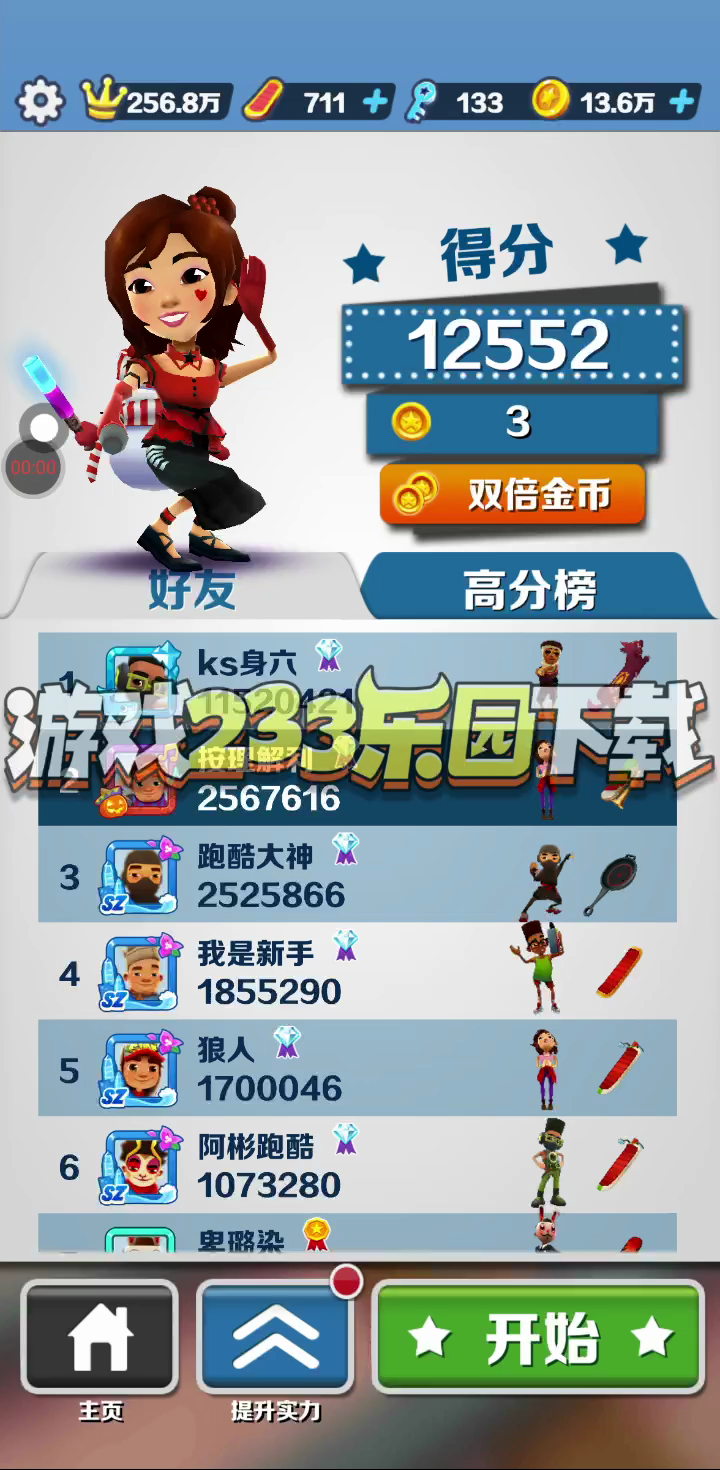Tap the 双倍金币 double coins button

coord(512,494)
